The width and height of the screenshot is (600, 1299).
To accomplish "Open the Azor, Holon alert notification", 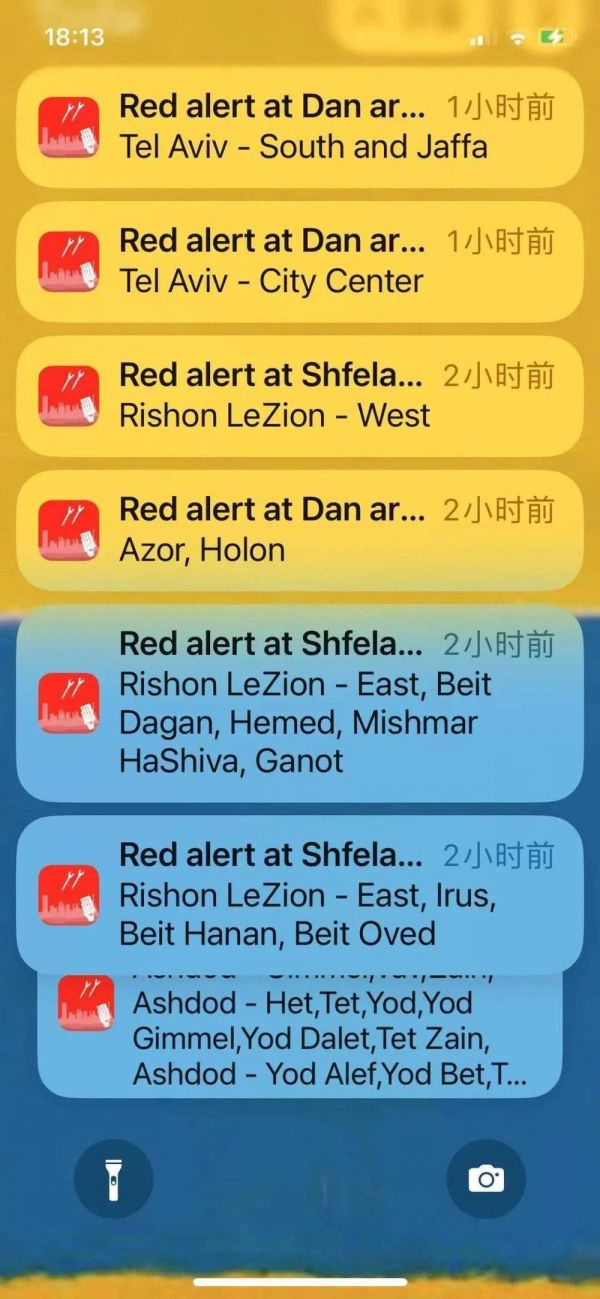I will pyautogui.click(x=300, y=530).
